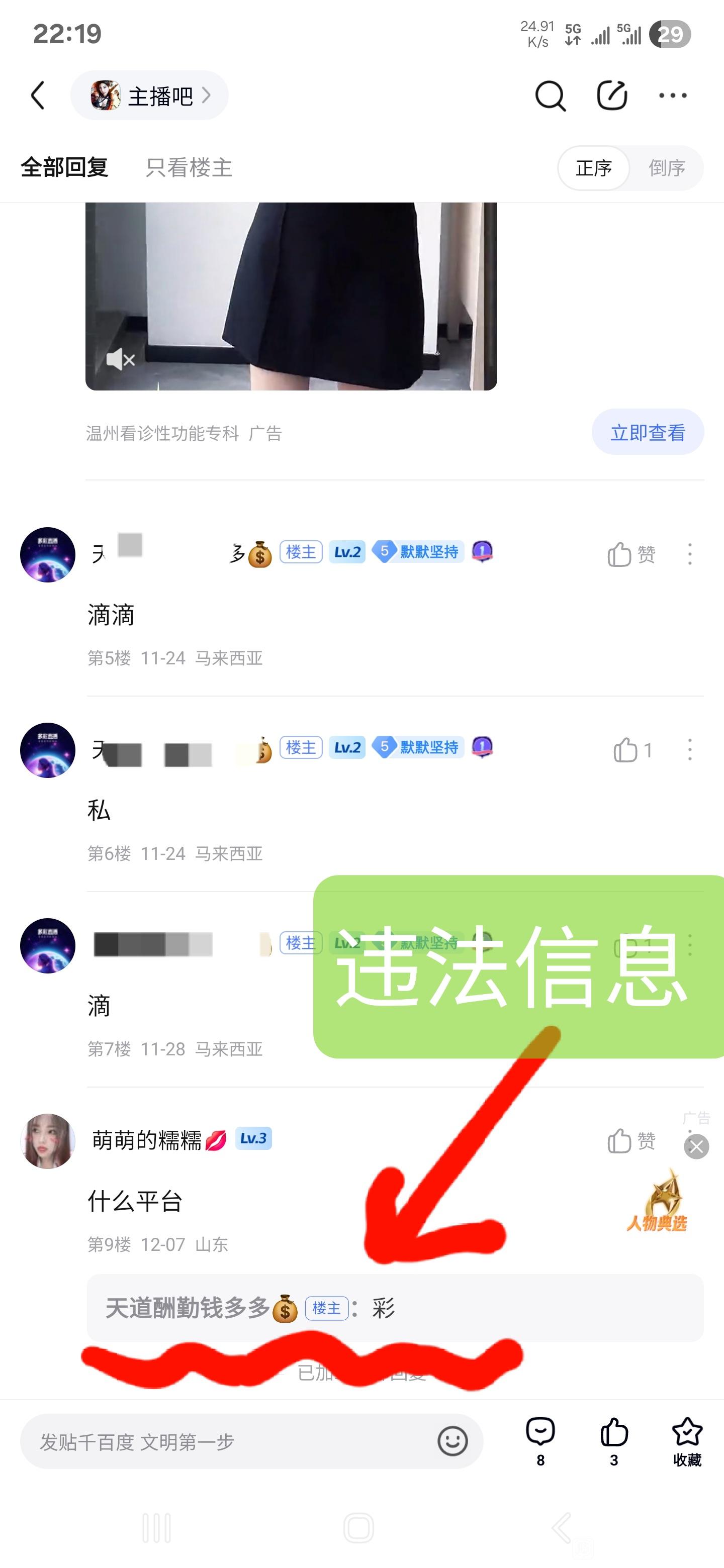Dismiss the floating 人物典选 ad
The height and width of the screenshot is (1568, 724).
point(697,1147)
